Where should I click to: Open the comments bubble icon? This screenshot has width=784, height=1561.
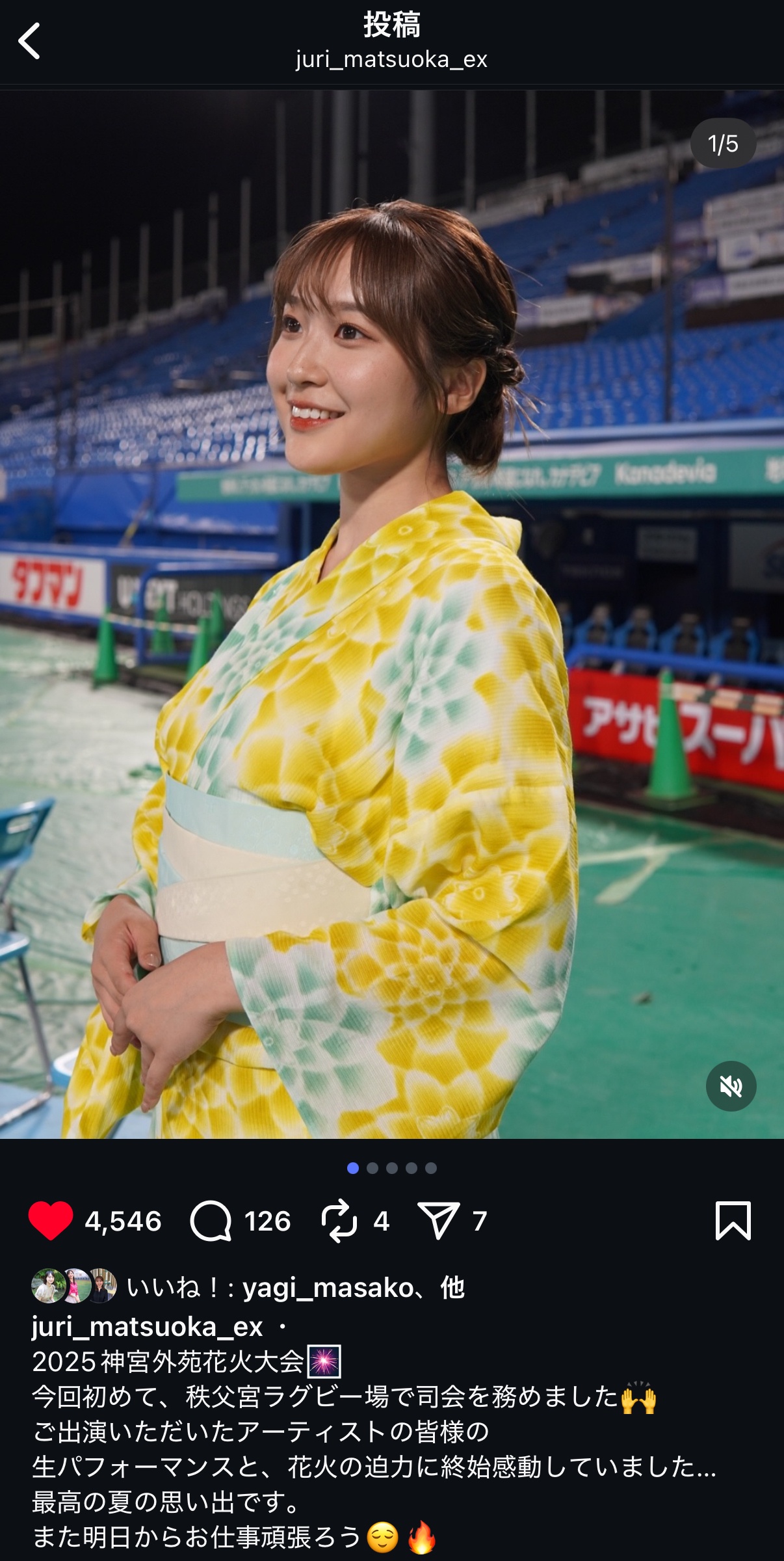point(211,1221)
